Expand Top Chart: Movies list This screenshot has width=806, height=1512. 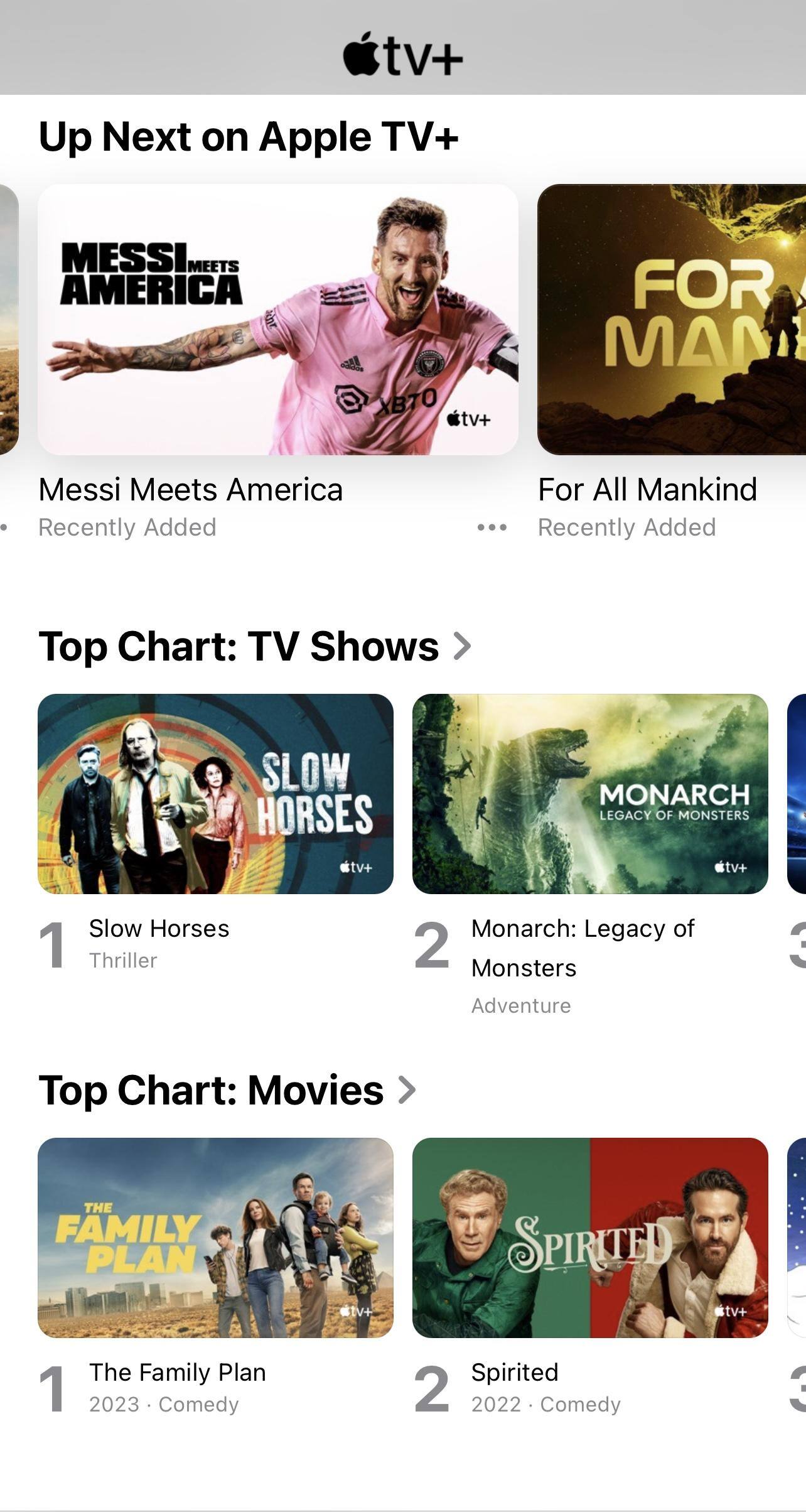407,1090
